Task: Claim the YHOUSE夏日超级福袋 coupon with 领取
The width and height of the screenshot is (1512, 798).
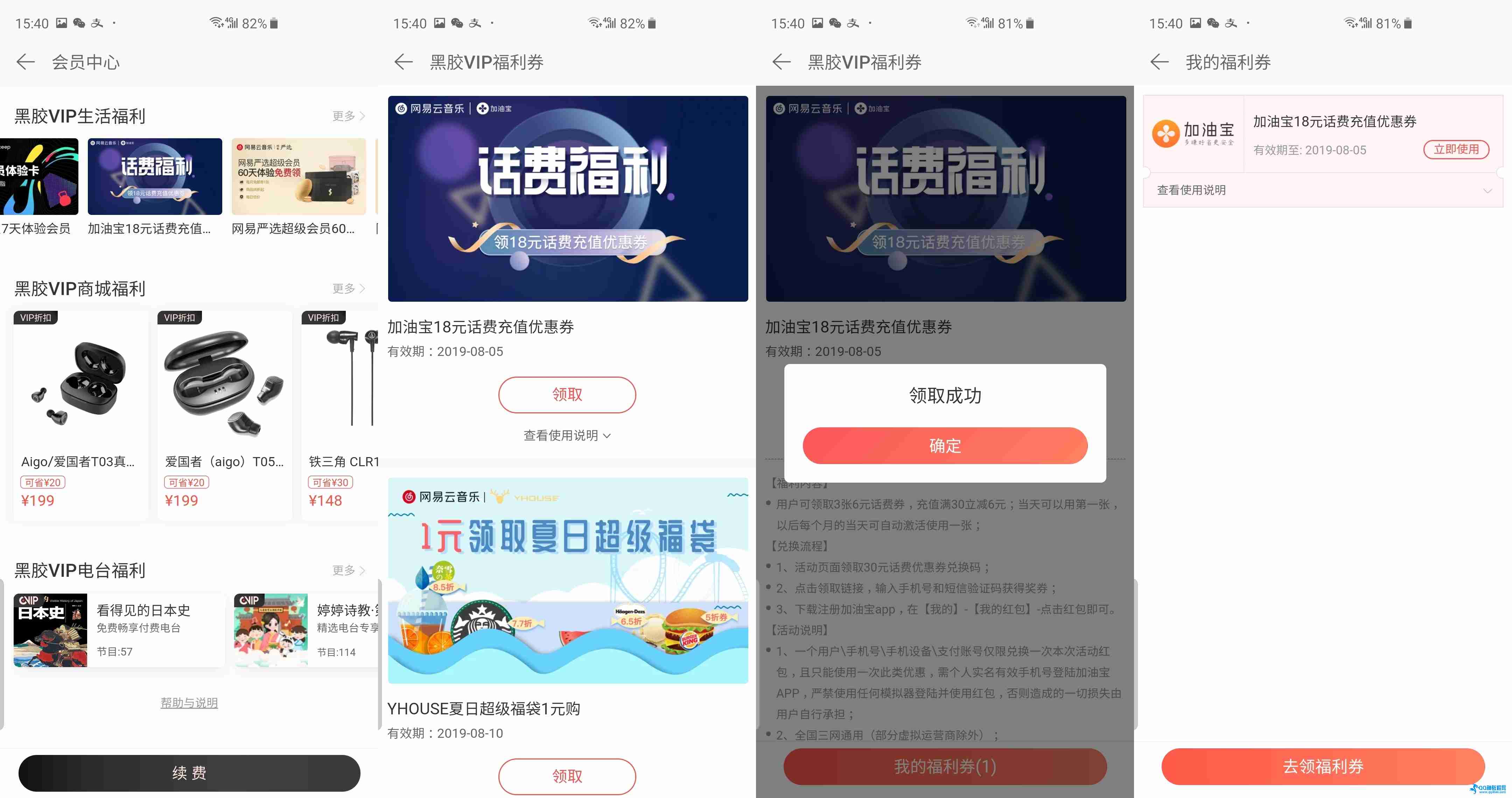Action: pos(567,776)
